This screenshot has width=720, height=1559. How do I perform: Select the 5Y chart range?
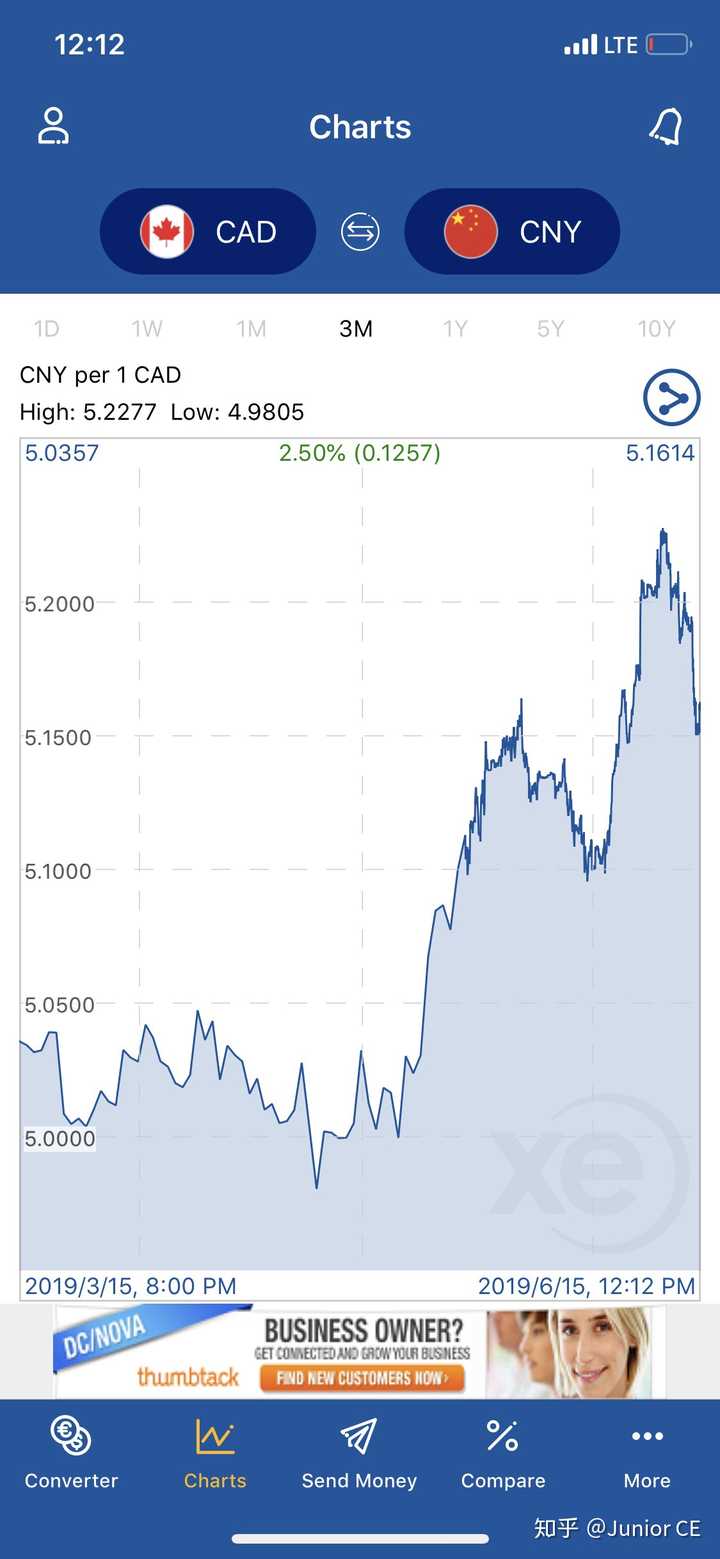pyautogui.click(x=551, y=329)
